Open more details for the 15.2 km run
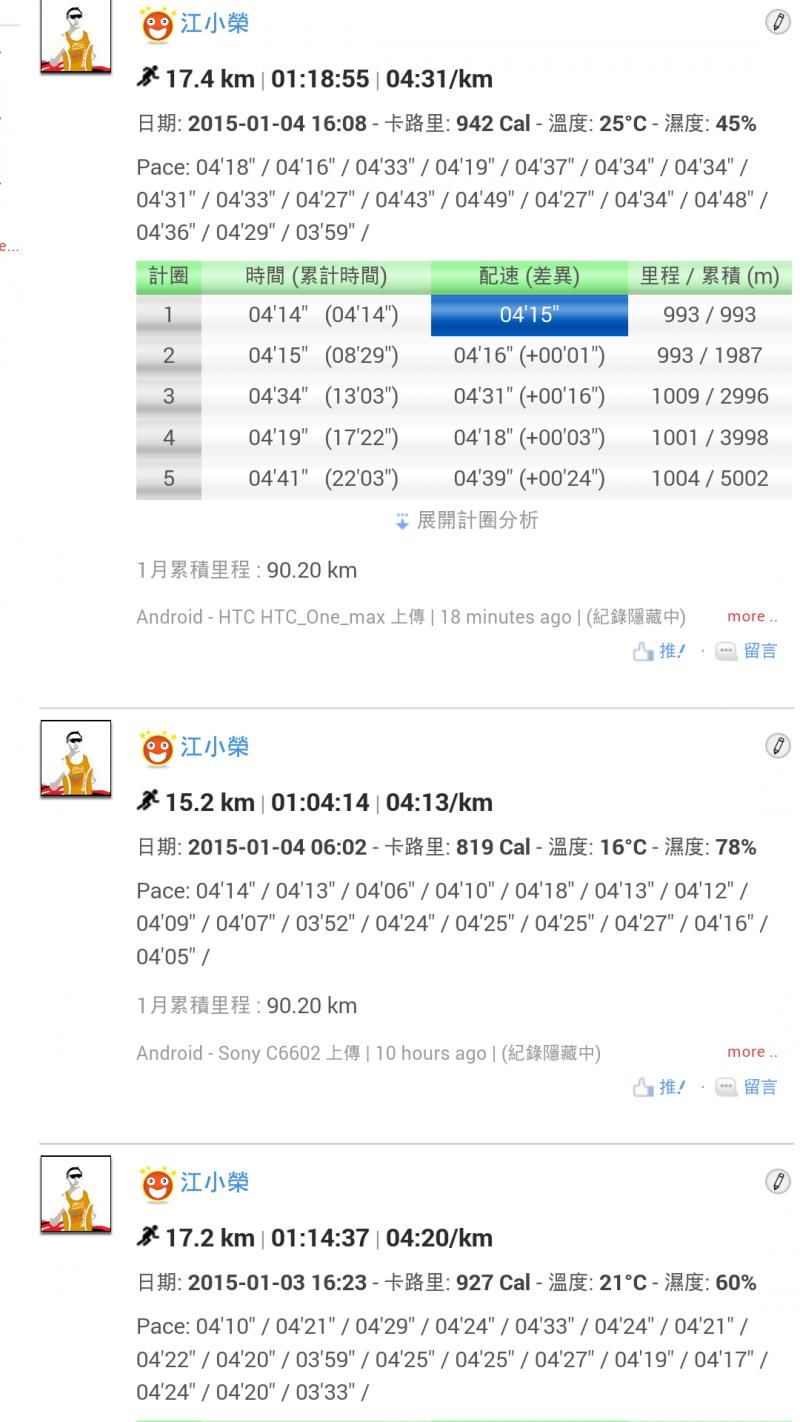 (752, 1052)
